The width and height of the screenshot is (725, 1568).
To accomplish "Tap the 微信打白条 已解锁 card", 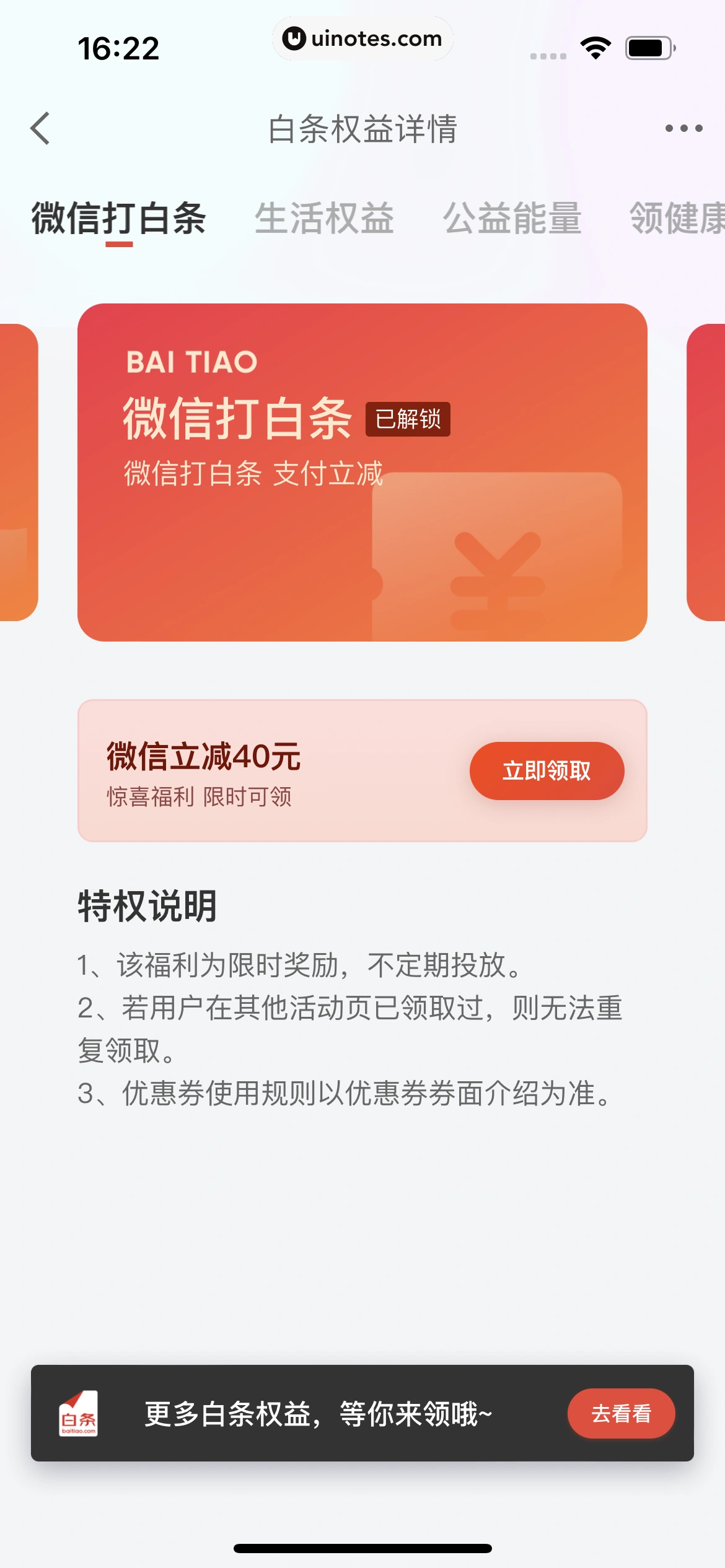I will coord(362,472).
